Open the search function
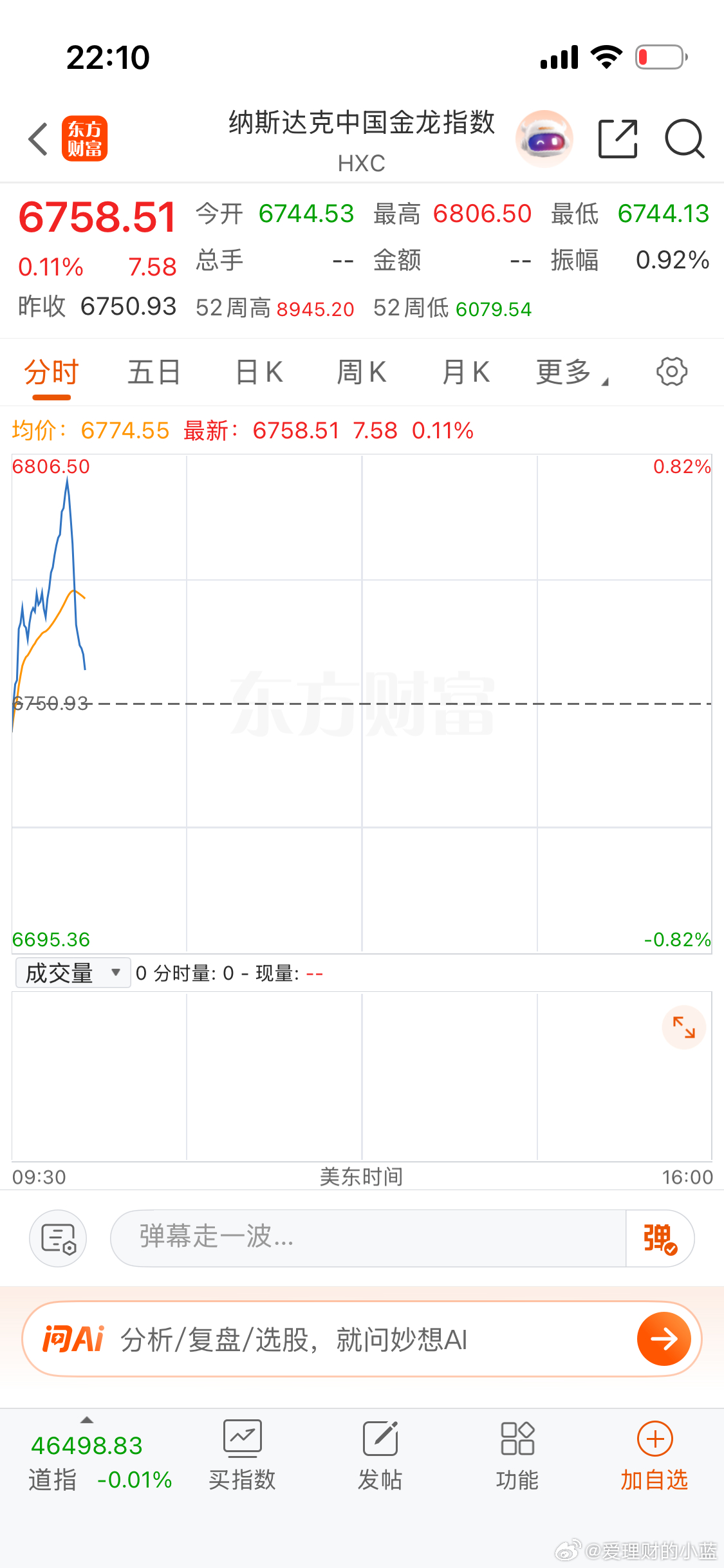724x1568 pixels. pos(684,138)
